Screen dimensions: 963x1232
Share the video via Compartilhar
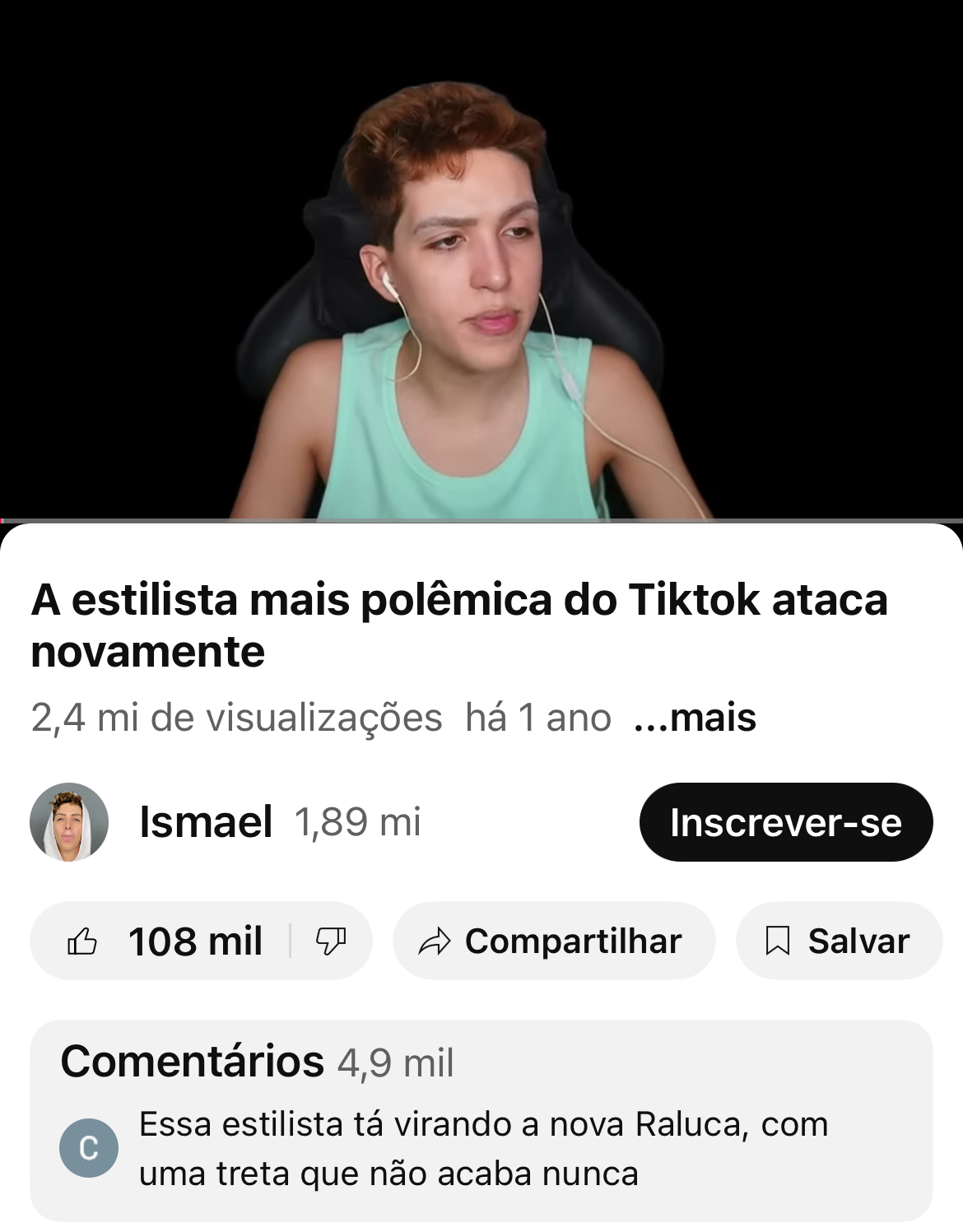553,941
